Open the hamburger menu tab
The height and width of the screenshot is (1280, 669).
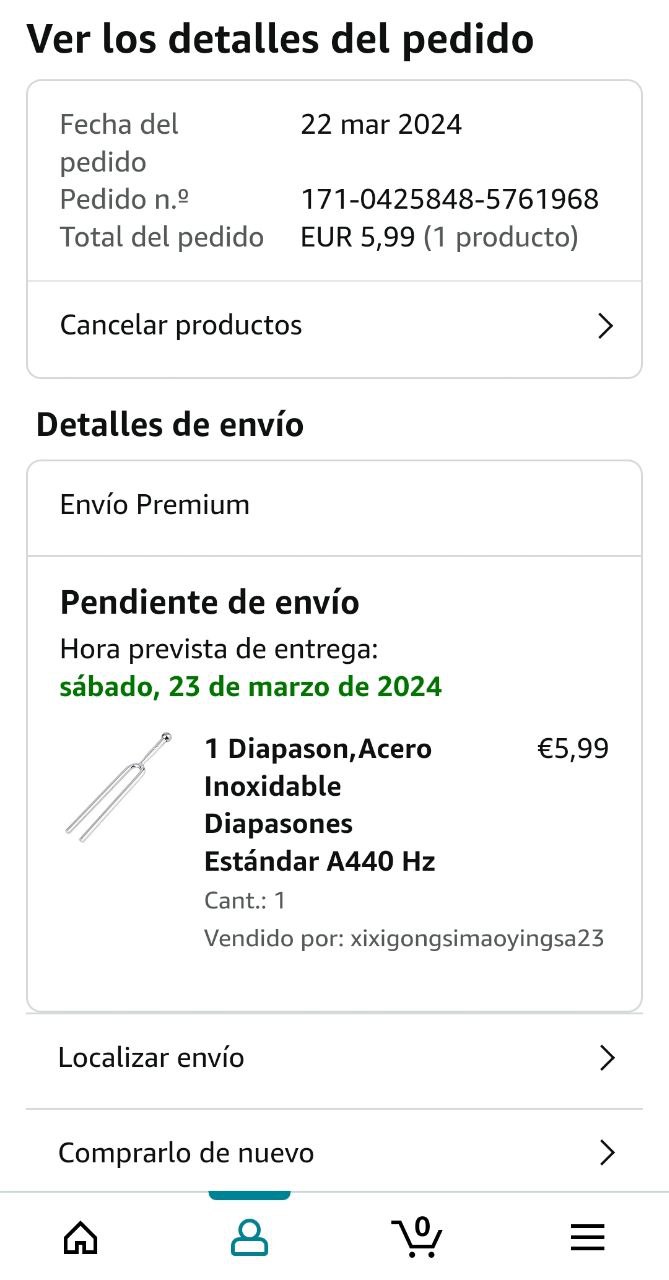point(587,1238)
